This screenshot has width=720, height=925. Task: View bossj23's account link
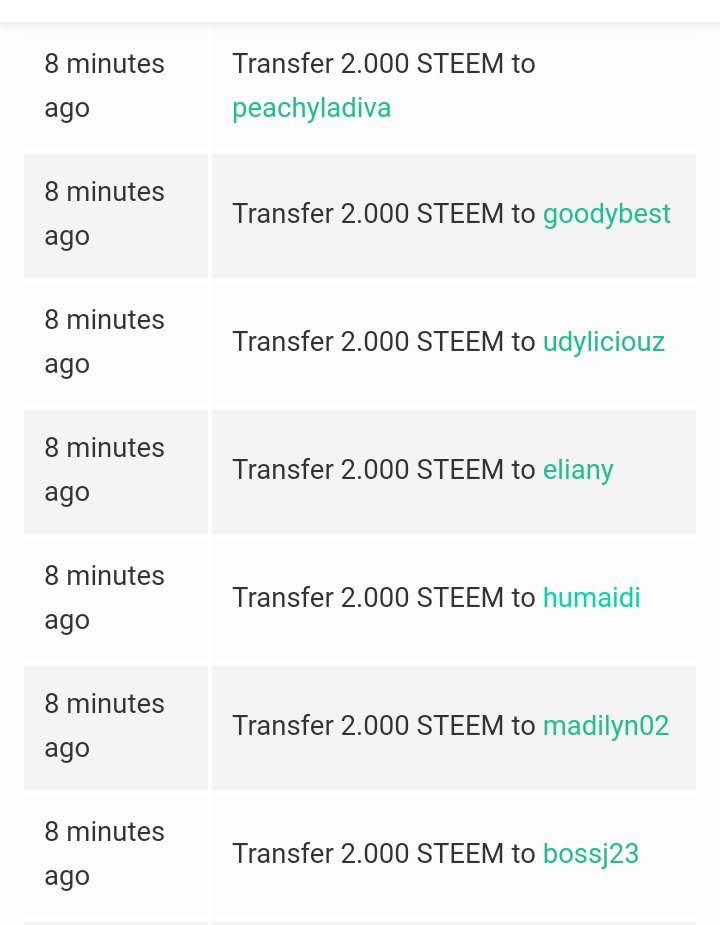[590, 854]
